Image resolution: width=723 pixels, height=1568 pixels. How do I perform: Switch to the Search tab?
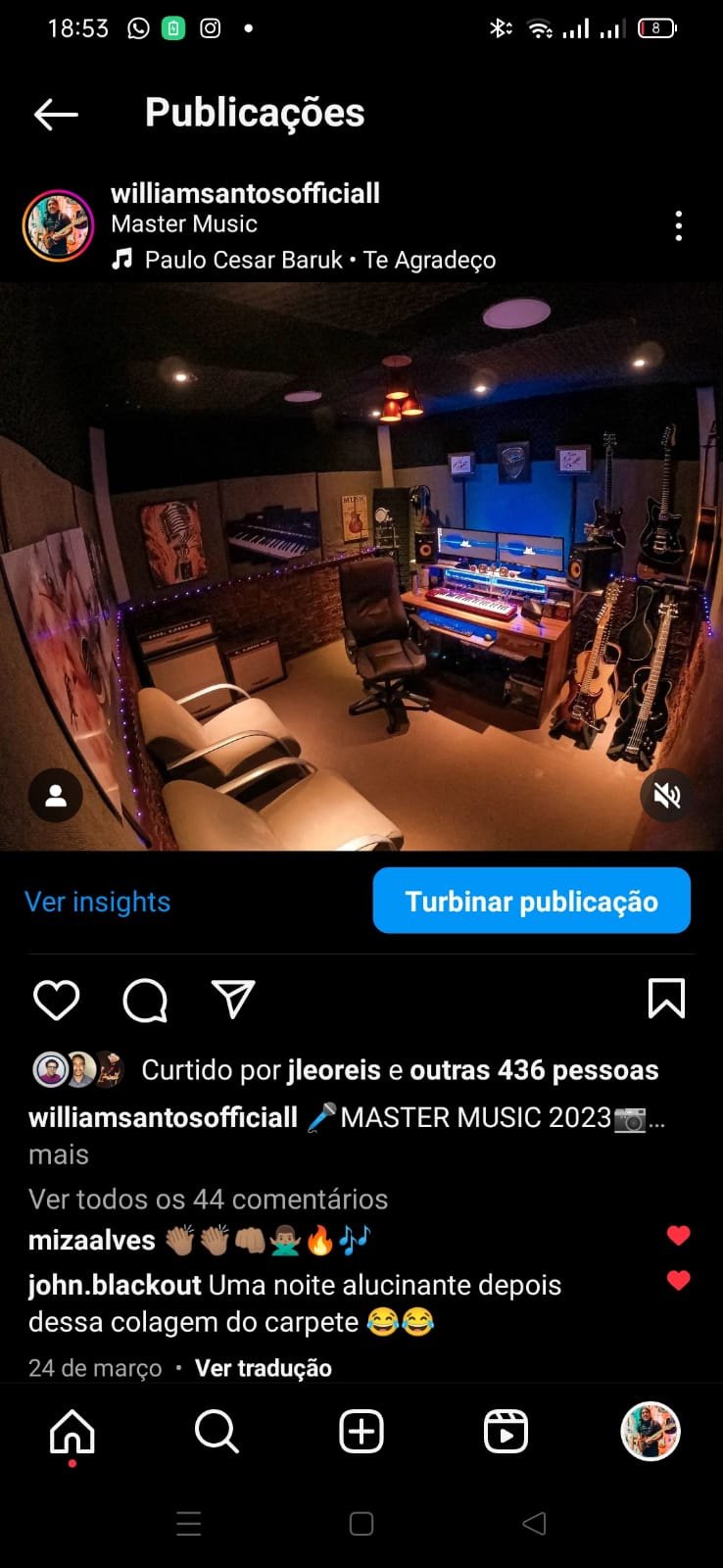pos(217,1432)
